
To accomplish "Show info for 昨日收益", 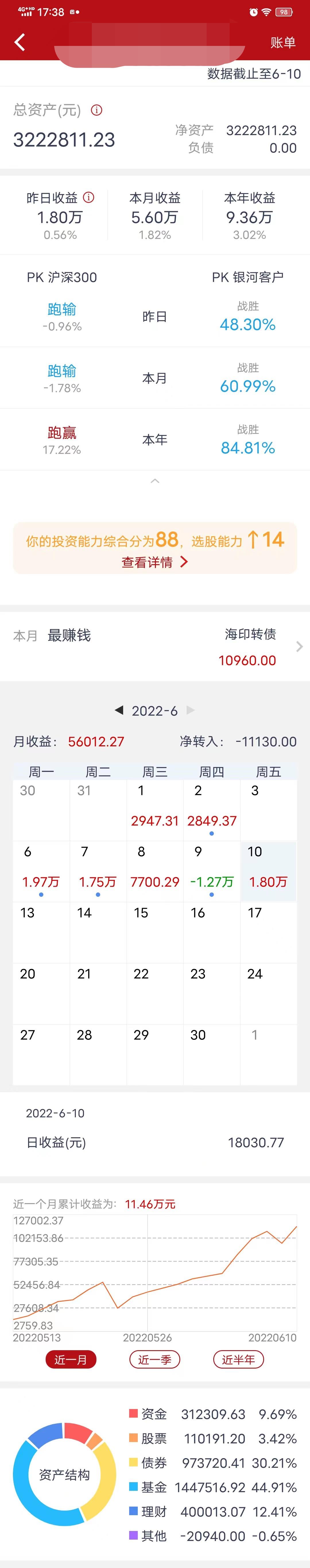I will tap(89, 197).
